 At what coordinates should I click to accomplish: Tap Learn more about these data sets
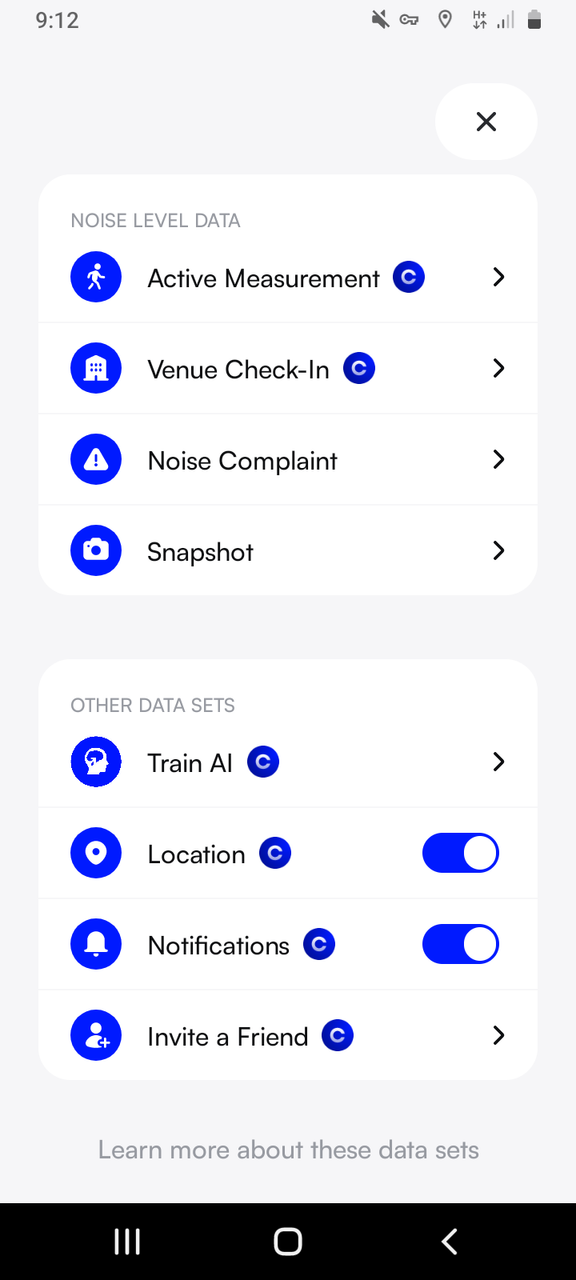click(x=288, y=1150)
